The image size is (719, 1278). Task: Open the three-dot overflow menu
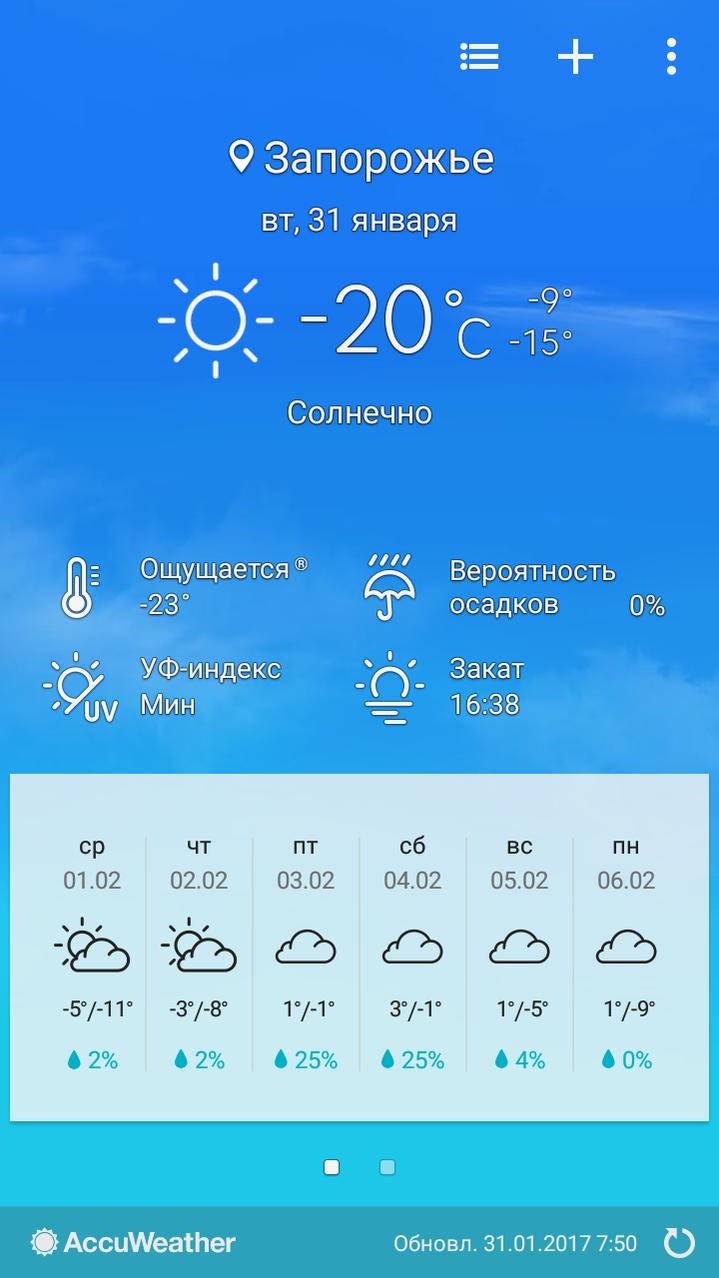(x=671, y=57)
